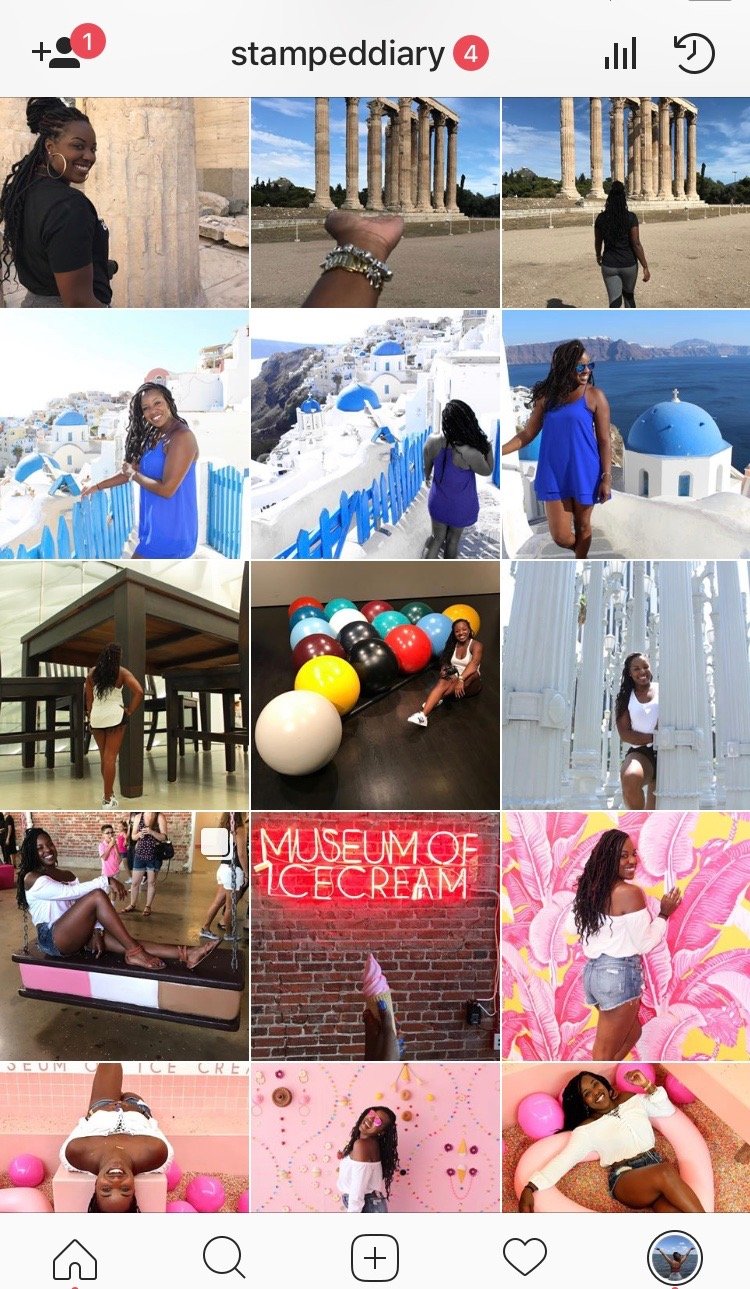
Task: Open the discover people icon
Action: pyautogui.click(x=57, y=52)
